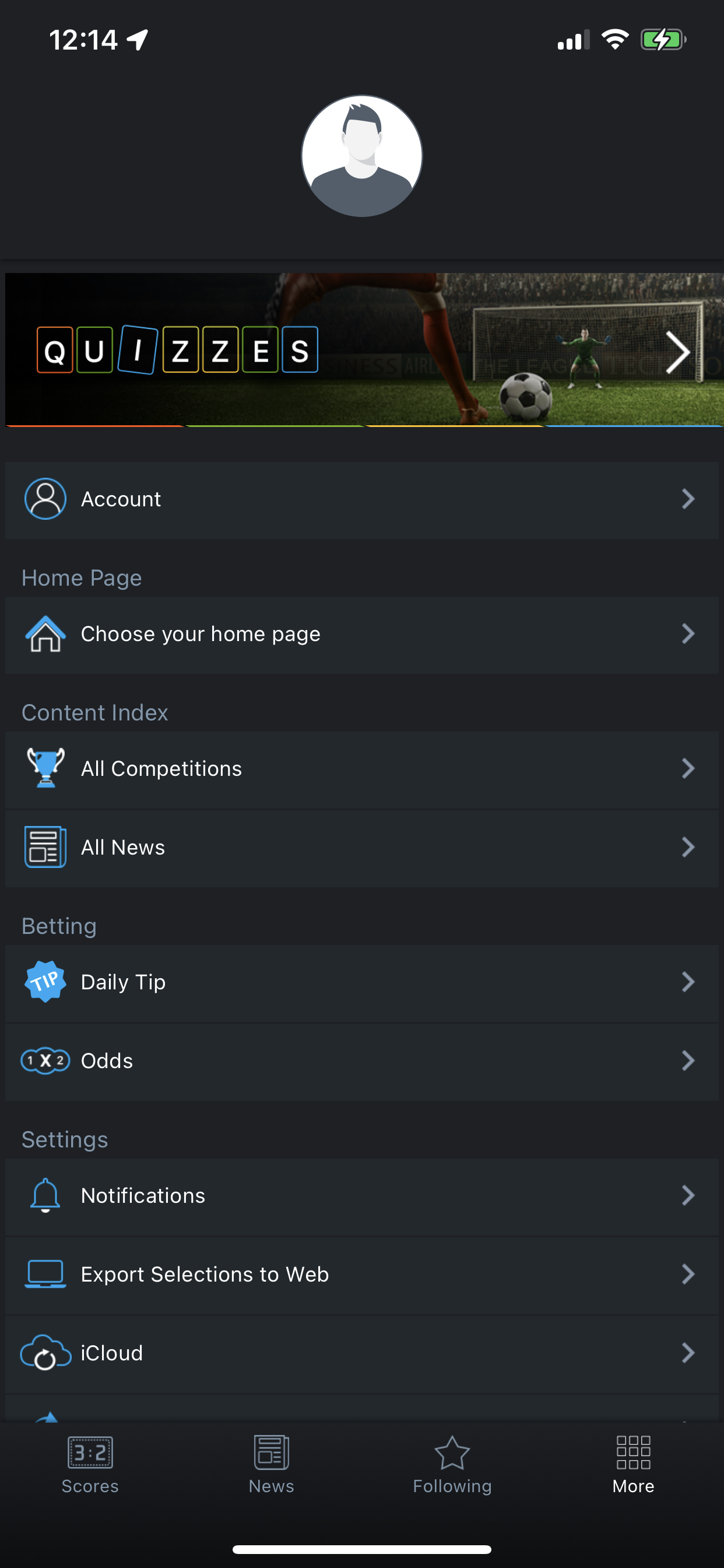The image size is (724, 1568).
Task: Open the Account row
Action: pos(362,499)
